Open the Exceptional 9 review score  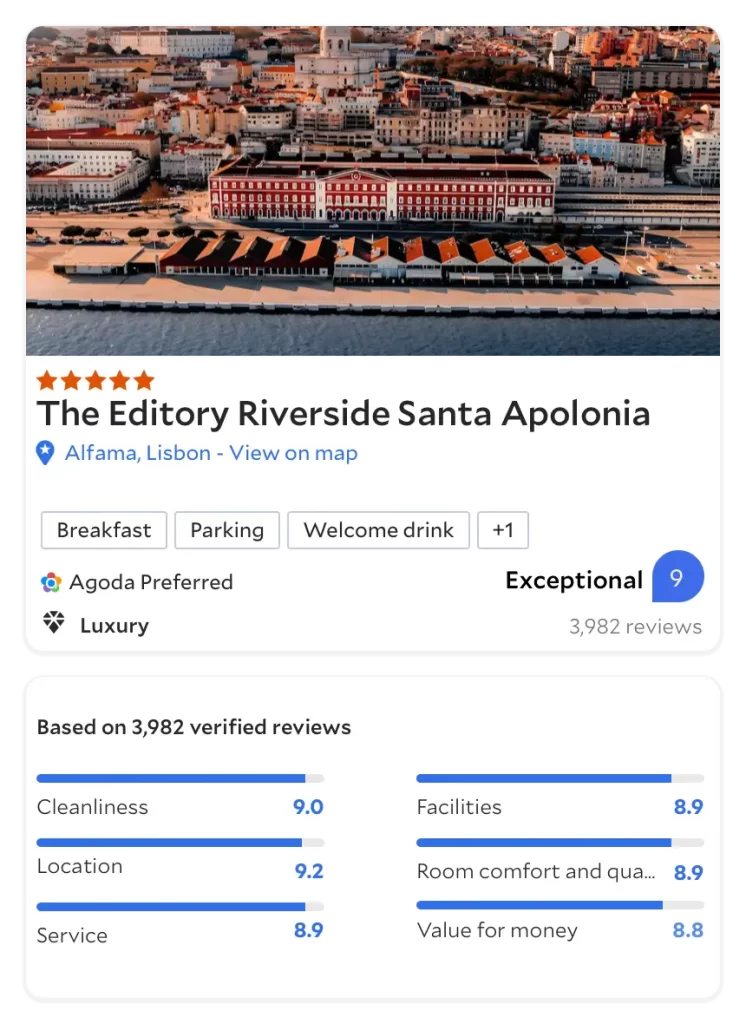point(677,578)
